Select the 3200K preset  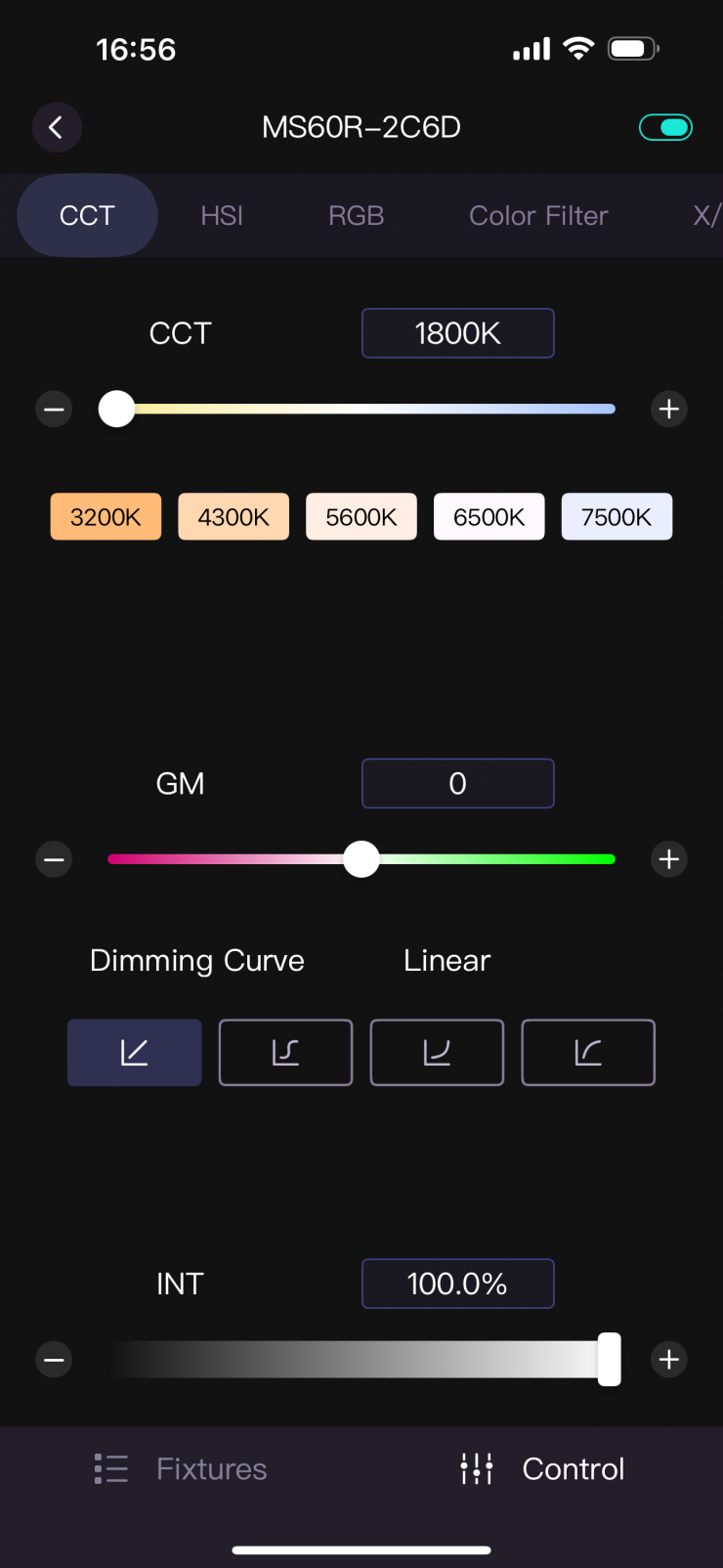(106, 516)
